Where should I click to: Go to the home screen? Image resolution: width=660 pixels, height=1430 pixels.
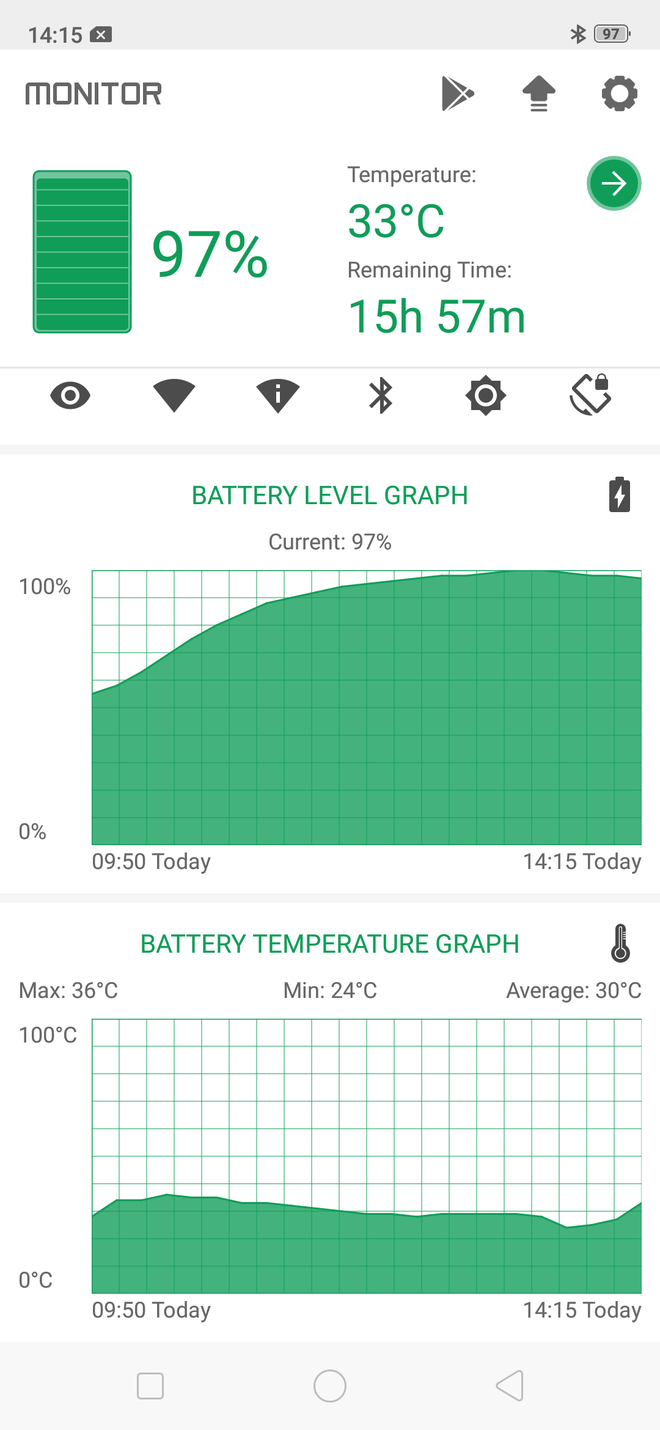[x=330, y=1385]
